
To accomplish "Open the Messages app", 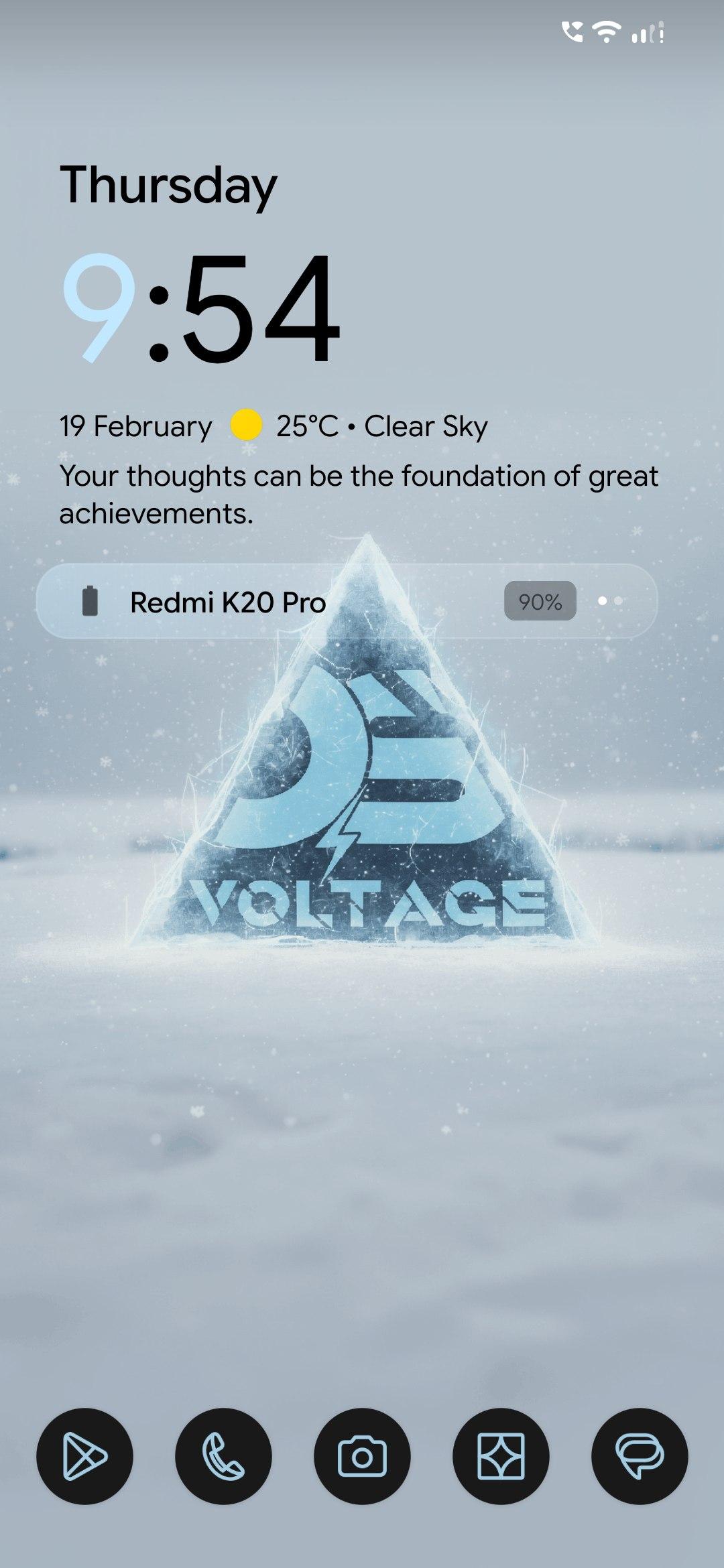I will pyautogui.click(x=640, y=1456).
